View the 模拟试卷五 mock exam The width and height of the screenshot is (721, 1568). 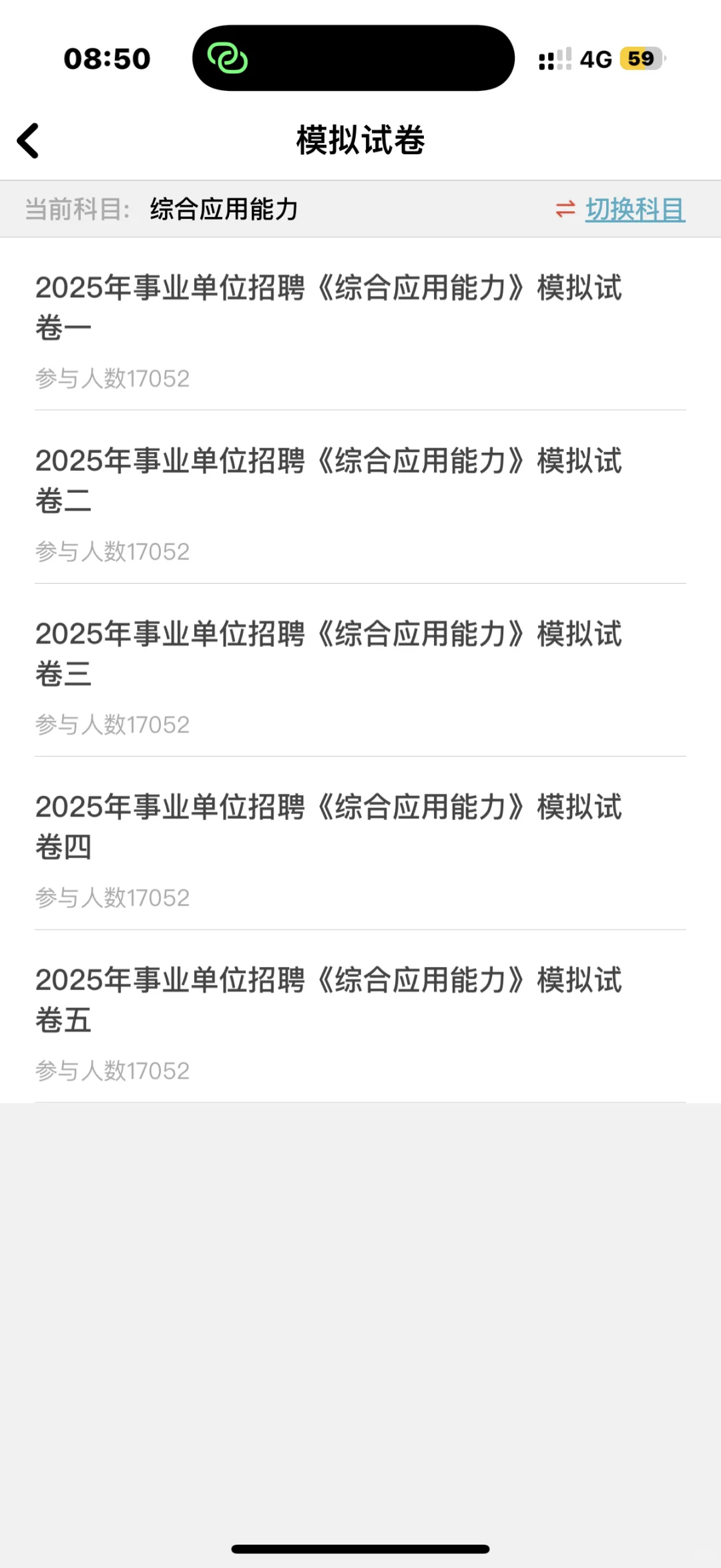click(328, 1000)
